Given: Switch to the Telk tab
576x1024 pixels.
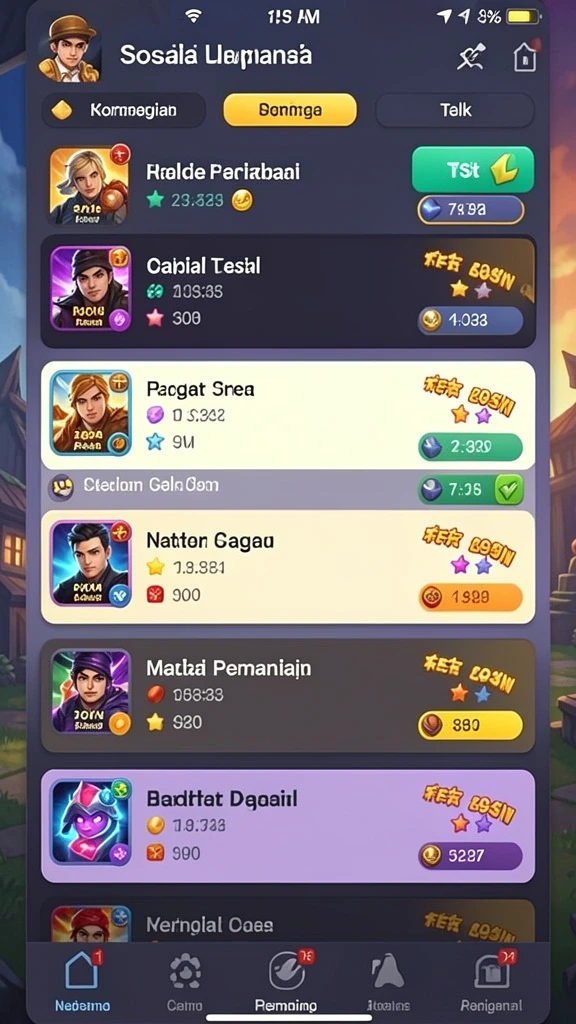Looking at the screenshot, I should click(455, 110).
